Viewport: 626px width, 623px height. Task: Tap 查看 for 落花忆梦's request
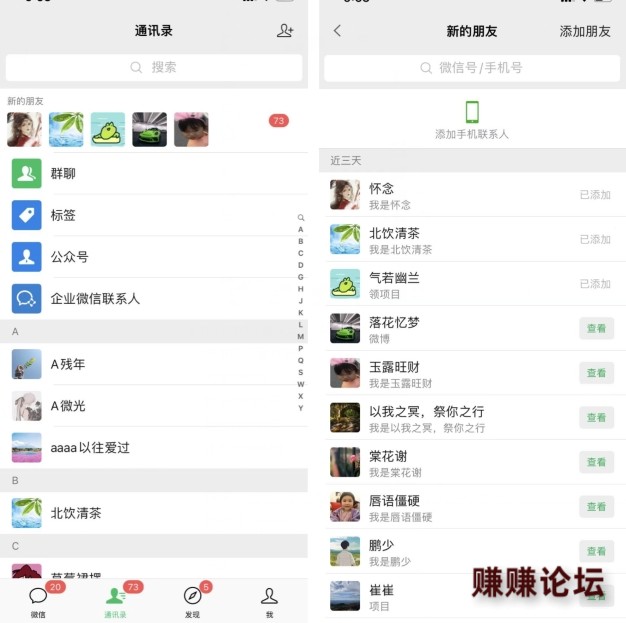[x=596, y=328]
